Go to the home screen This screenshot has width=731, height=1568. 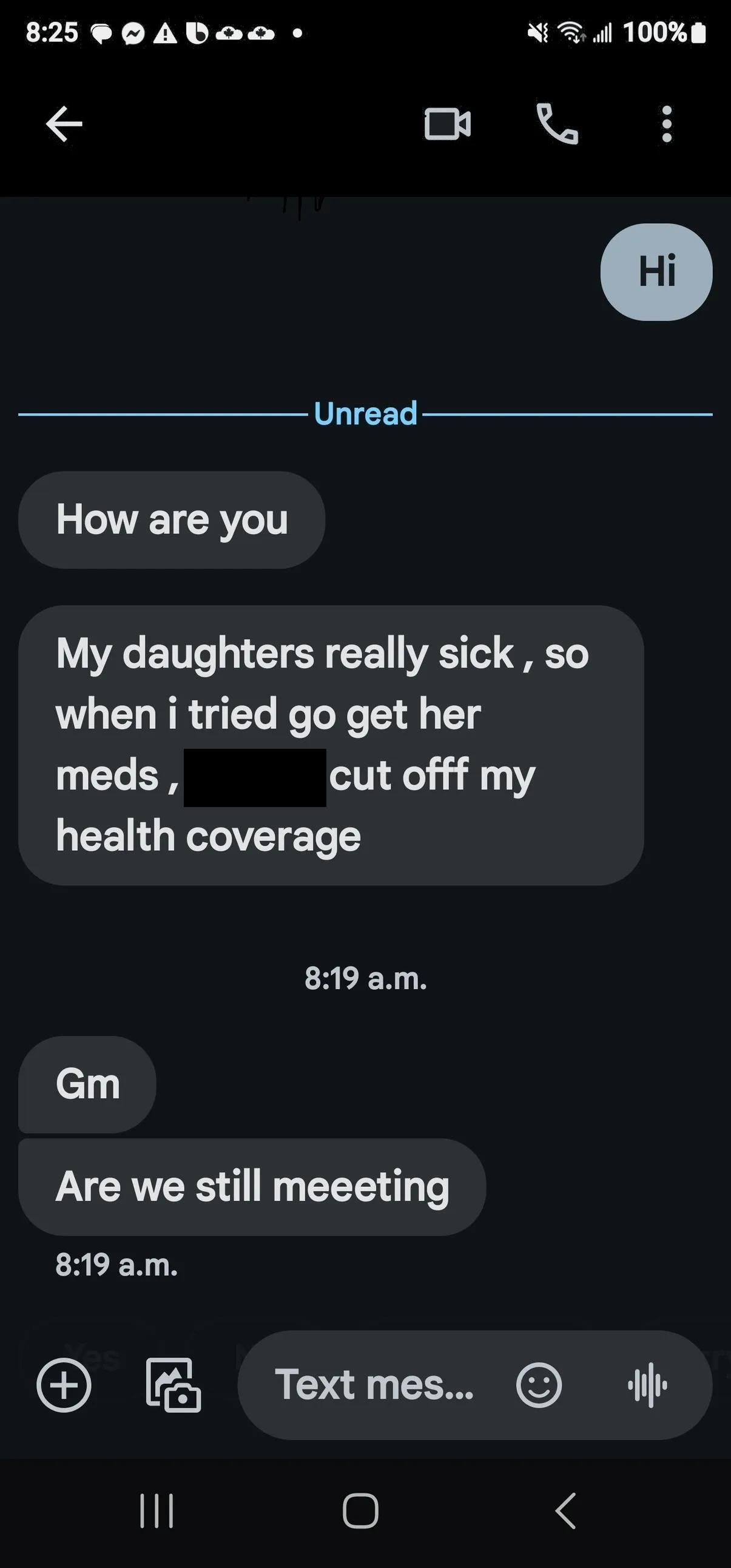click(360, 1512)
